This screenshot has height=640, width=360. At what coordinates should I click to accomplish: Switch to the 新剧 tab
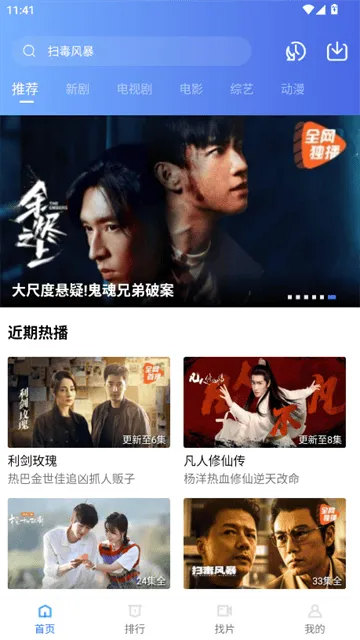78,89
